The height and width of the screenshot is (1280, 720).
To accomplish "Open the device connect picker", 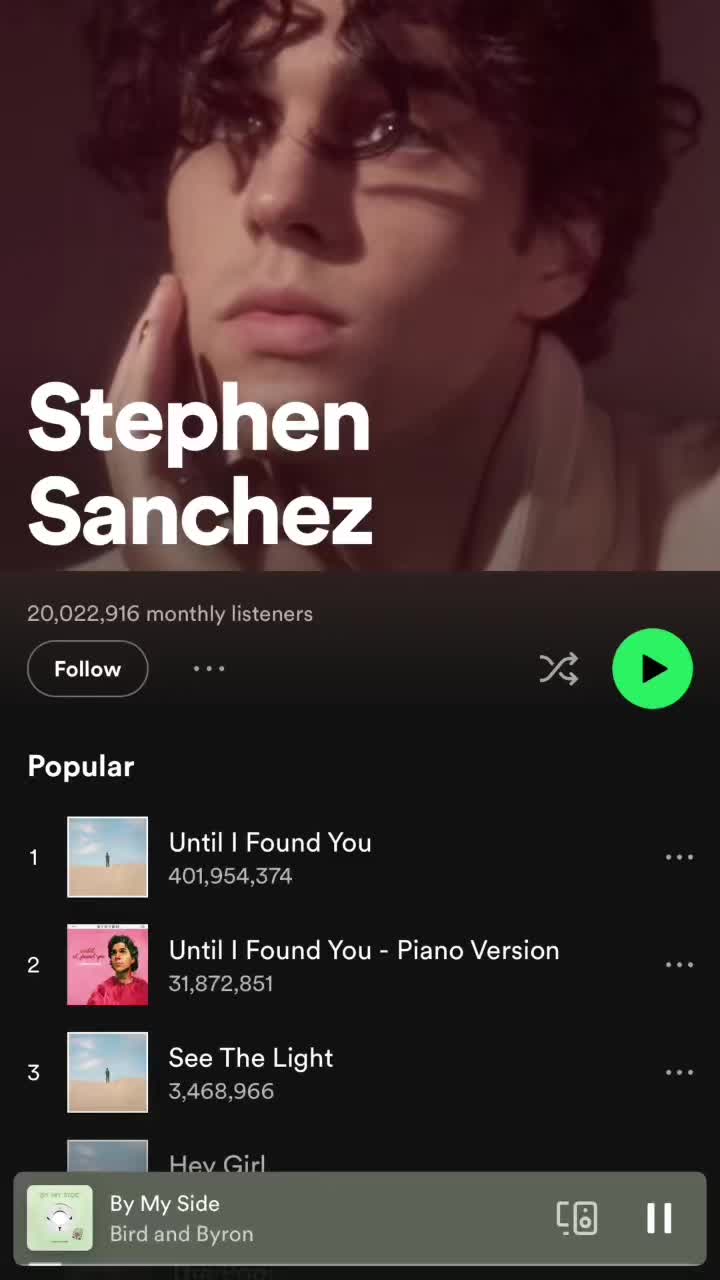I will tap(577, 1217).
